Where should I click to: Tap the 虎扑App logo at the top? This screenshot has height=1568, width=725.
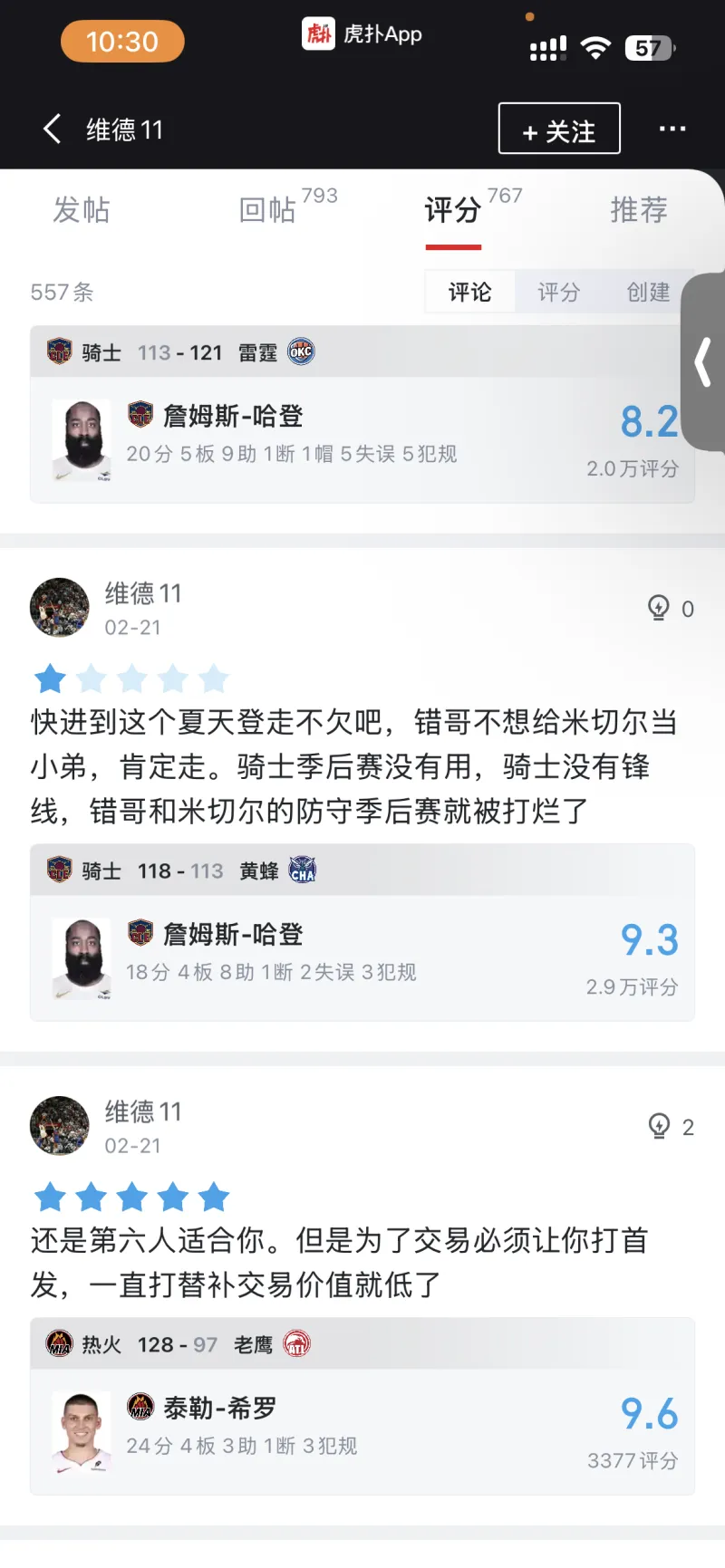point(319,34)
